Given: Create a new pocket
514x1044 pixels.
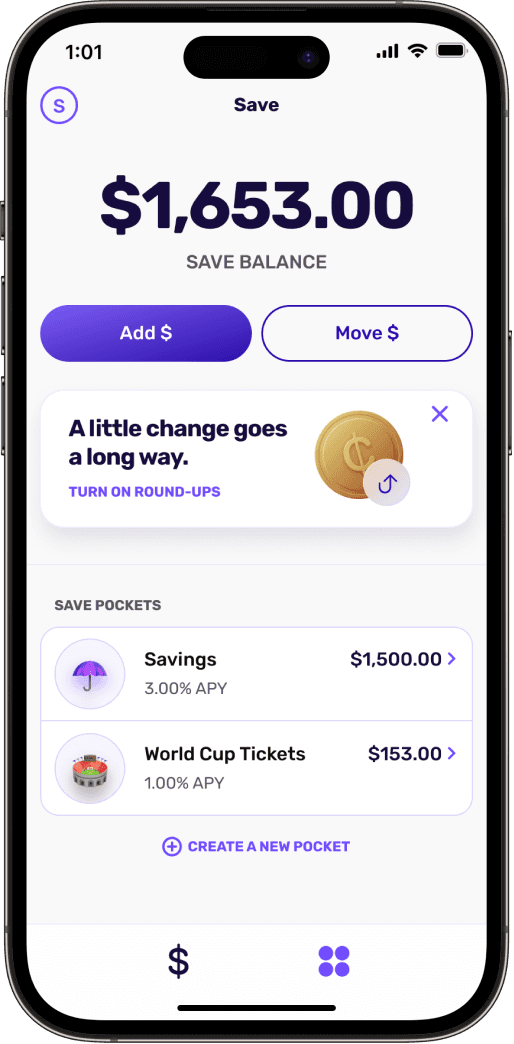Looking at the screenshot, I should 256,846.
